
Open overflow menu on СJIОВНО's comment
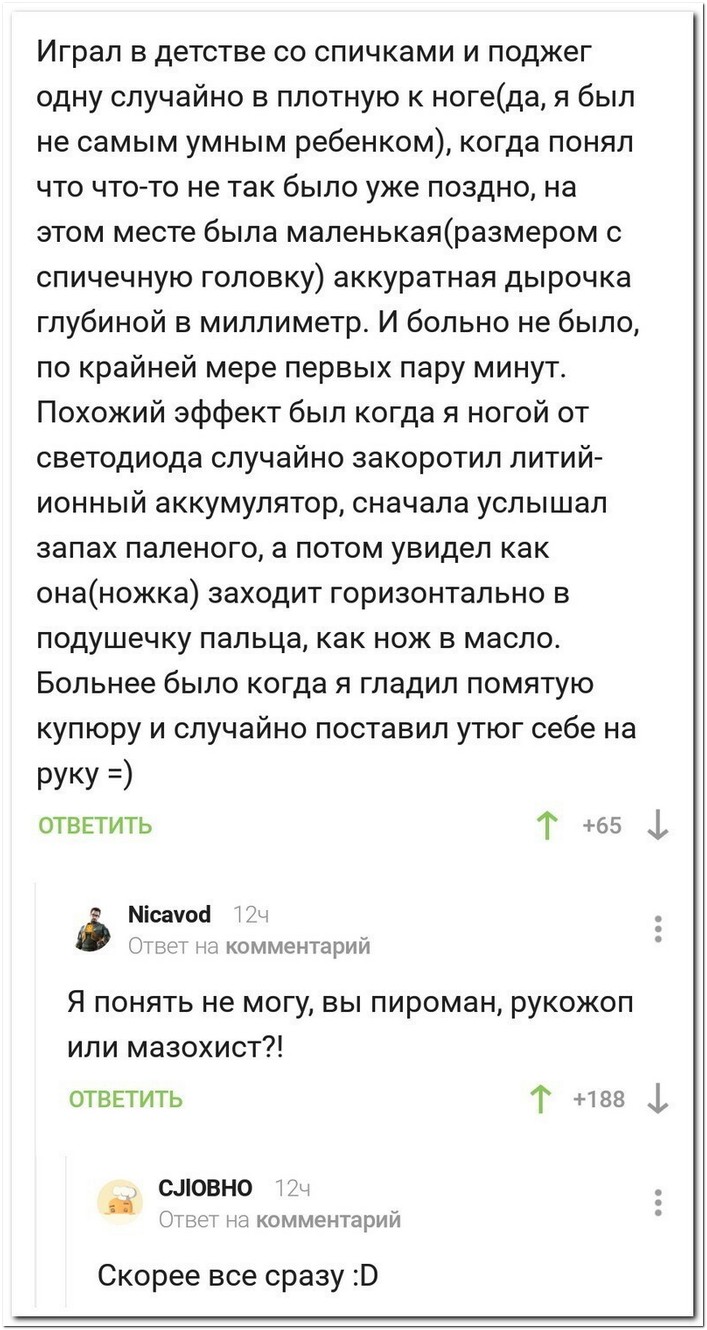pyautogui.click(x=657, y=1202)
